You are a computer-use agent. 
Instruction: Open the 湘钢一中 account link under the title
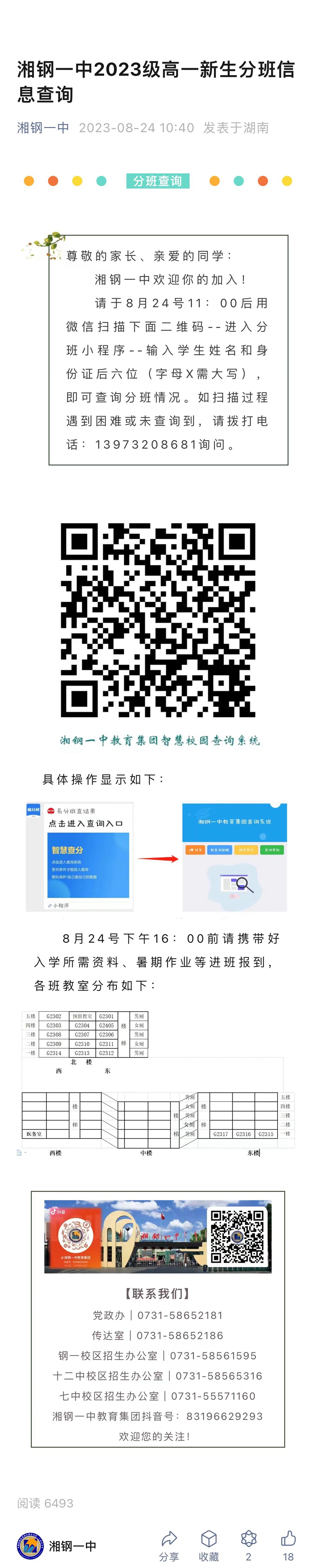(x=43, y=128)
